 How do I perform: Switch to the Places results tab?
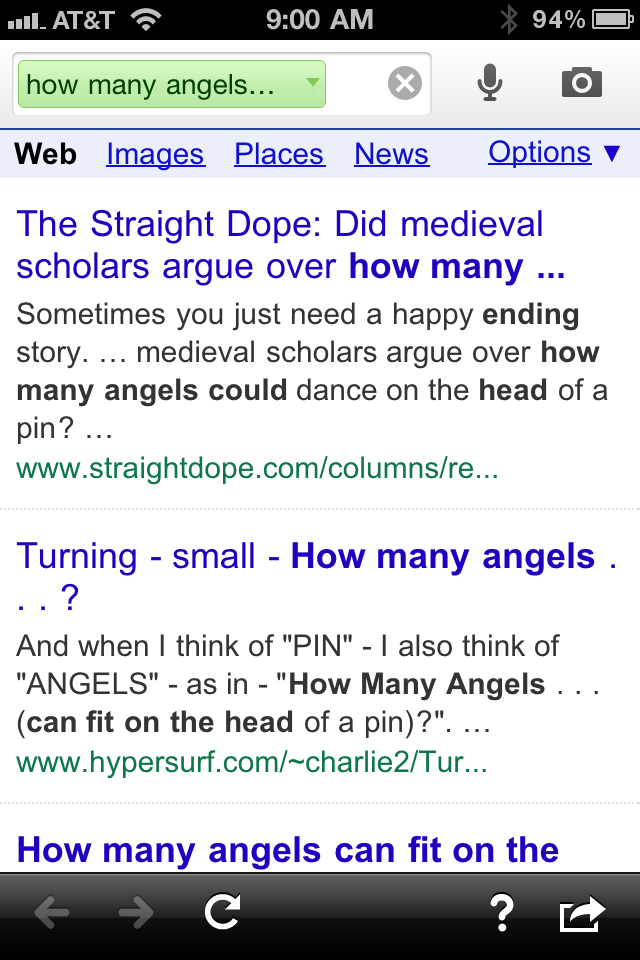[x=279, y=154]
